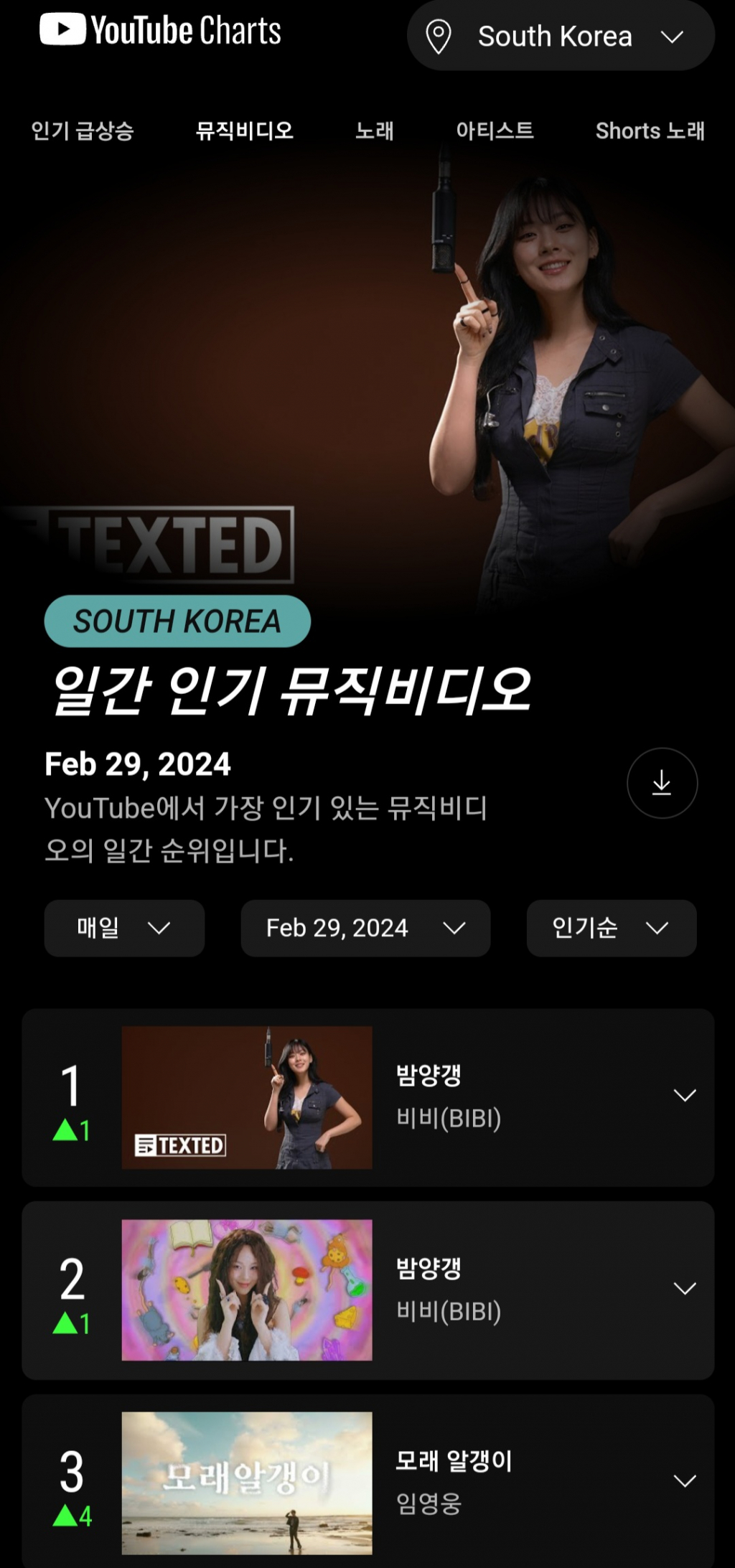Open the 매일 frequency dropdown
This screenshot has height=1568, width=735.
124,928
